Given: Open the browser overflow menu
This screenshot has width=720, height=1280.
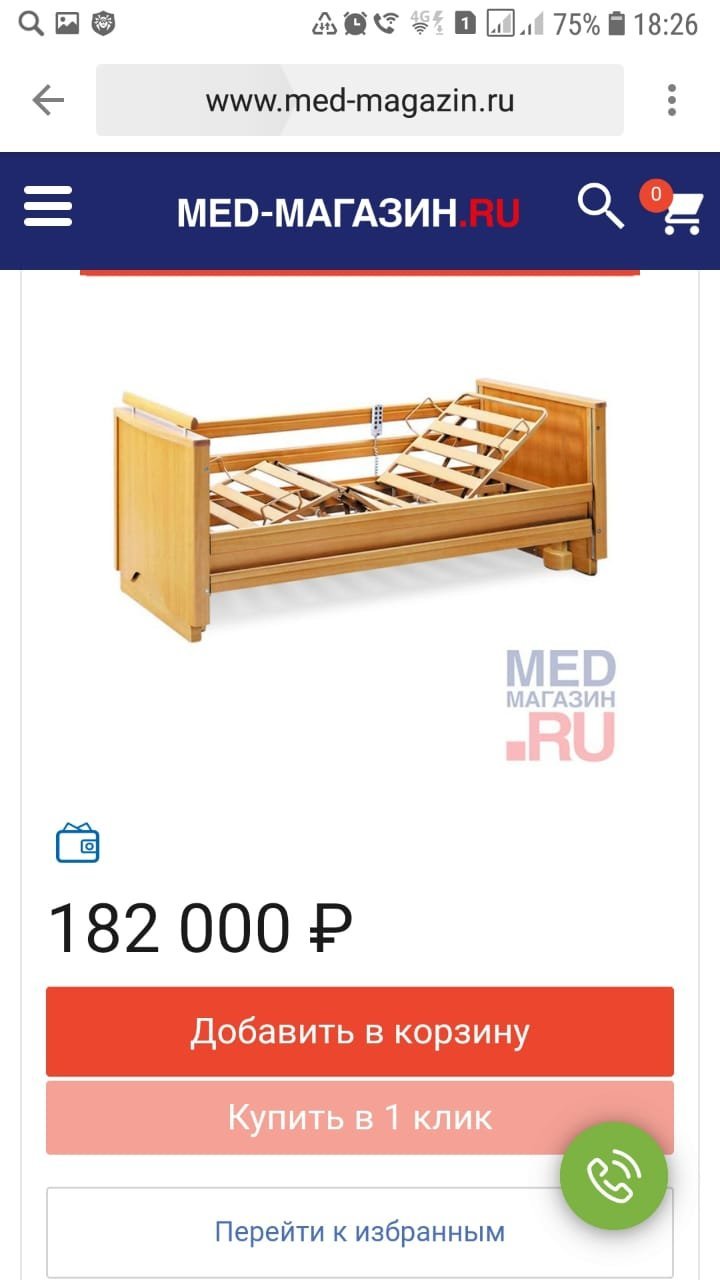Looking at the screenshot, I should tap(672, 100).
